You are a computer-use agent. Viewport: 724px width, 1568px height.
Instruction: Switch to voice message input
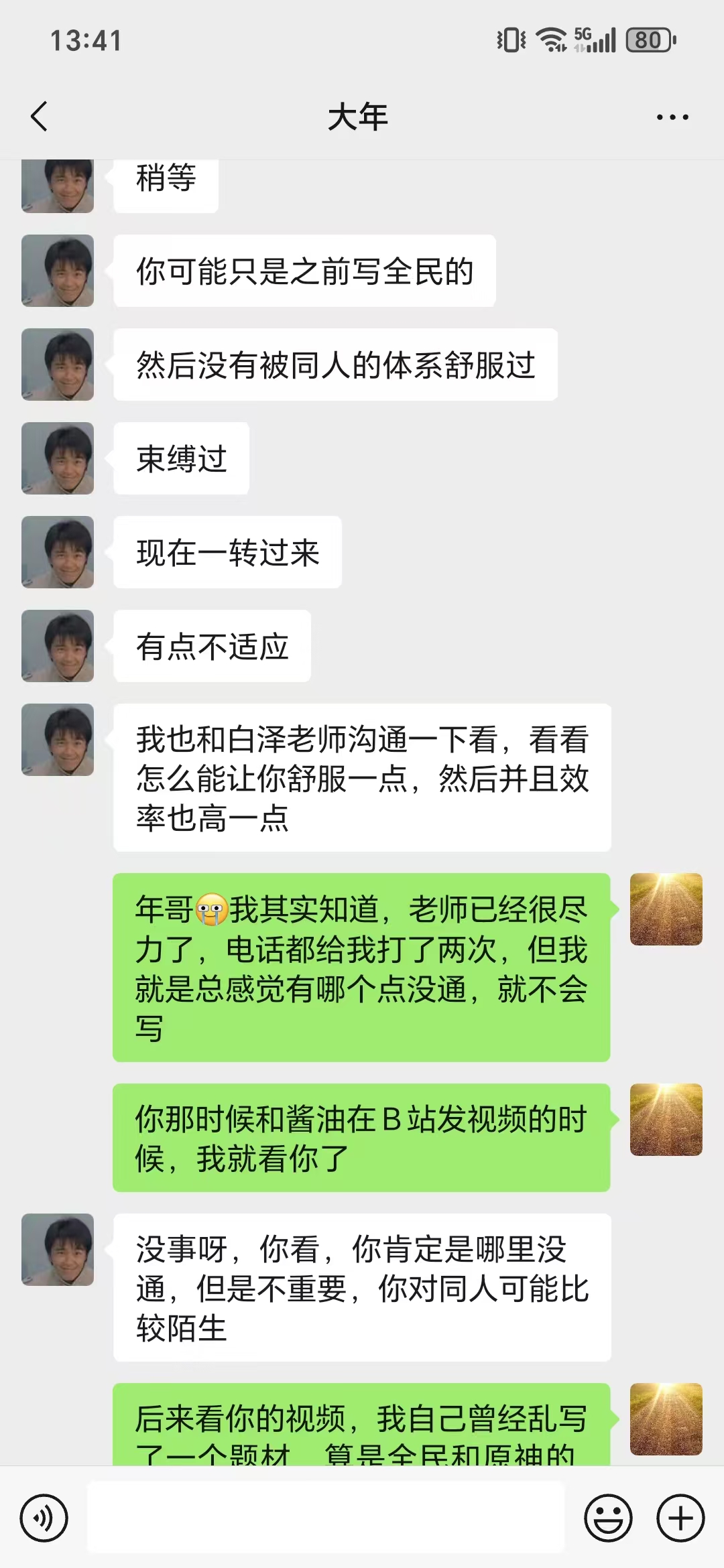(44, 1518)
